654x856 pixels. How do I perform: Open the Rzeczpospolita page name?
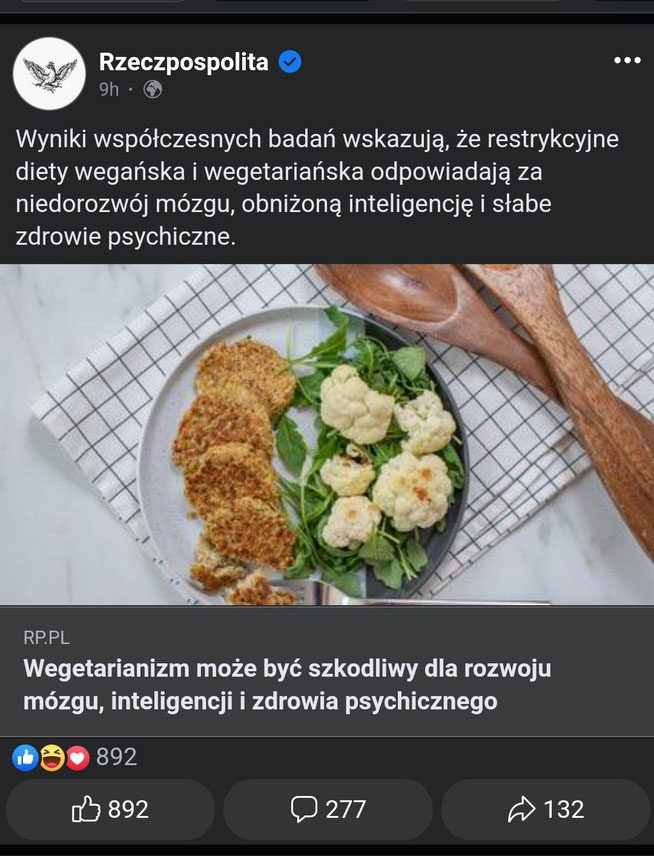(x=183, y=62)
